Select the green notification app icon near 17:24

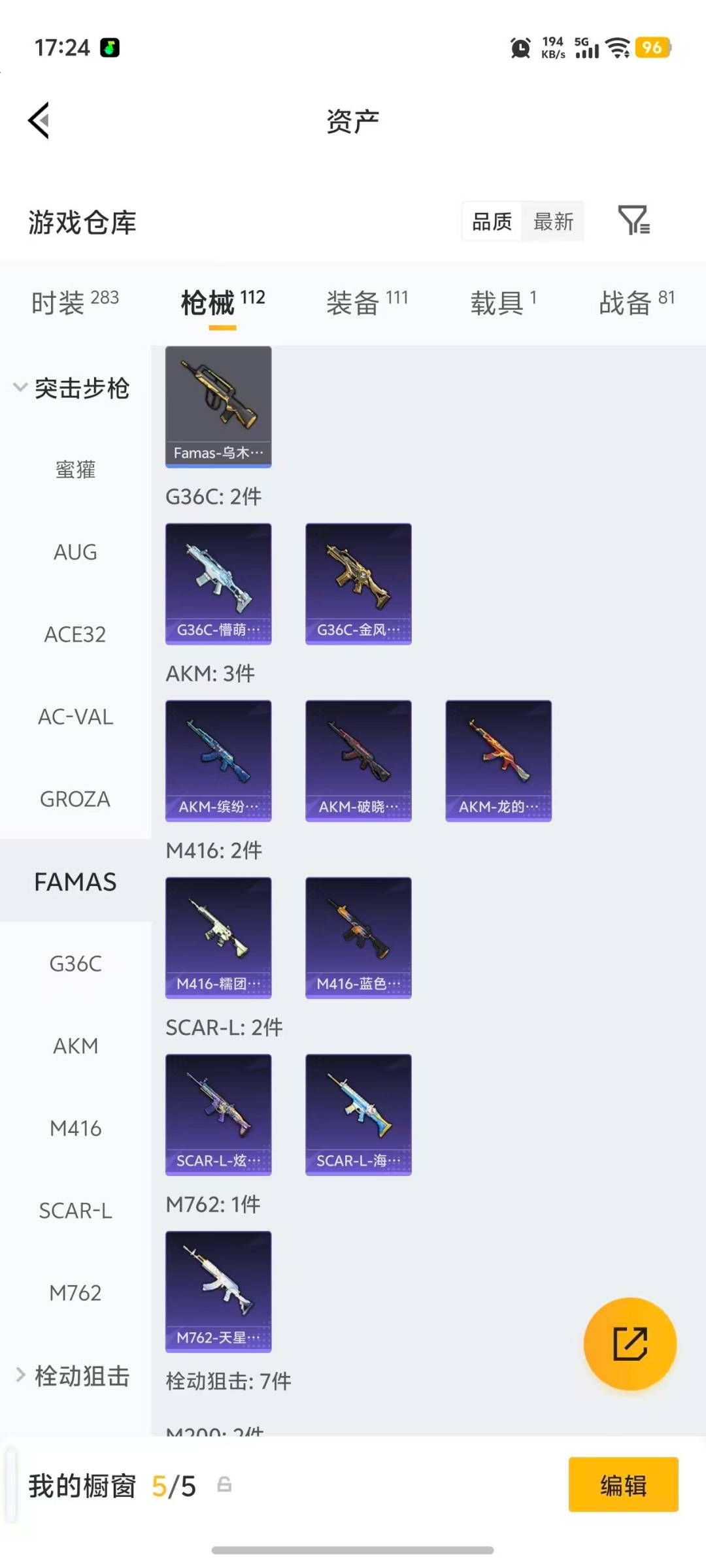point(110,47)
